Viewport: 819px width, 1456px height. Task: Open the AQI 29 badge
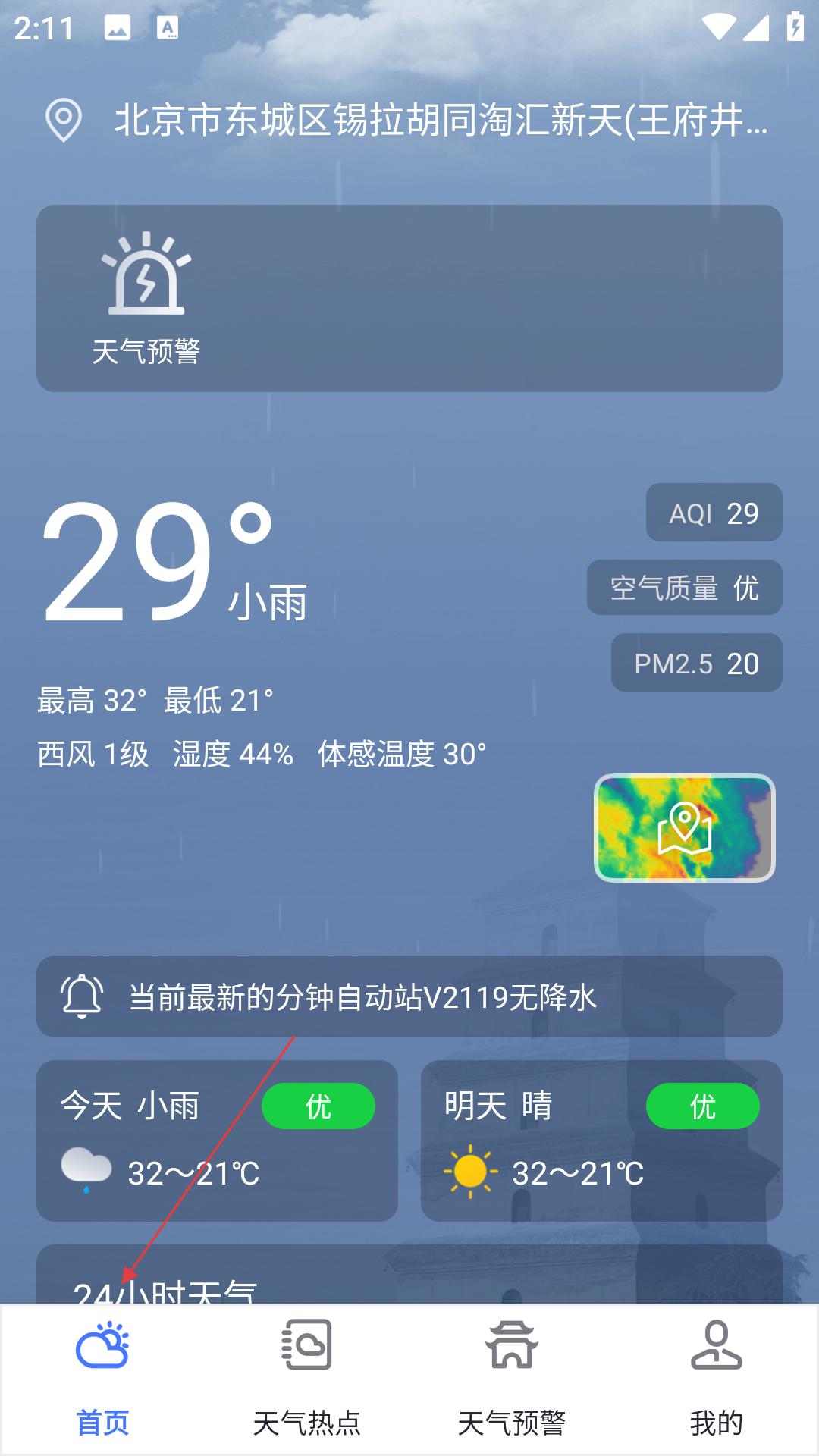[714, 513]
